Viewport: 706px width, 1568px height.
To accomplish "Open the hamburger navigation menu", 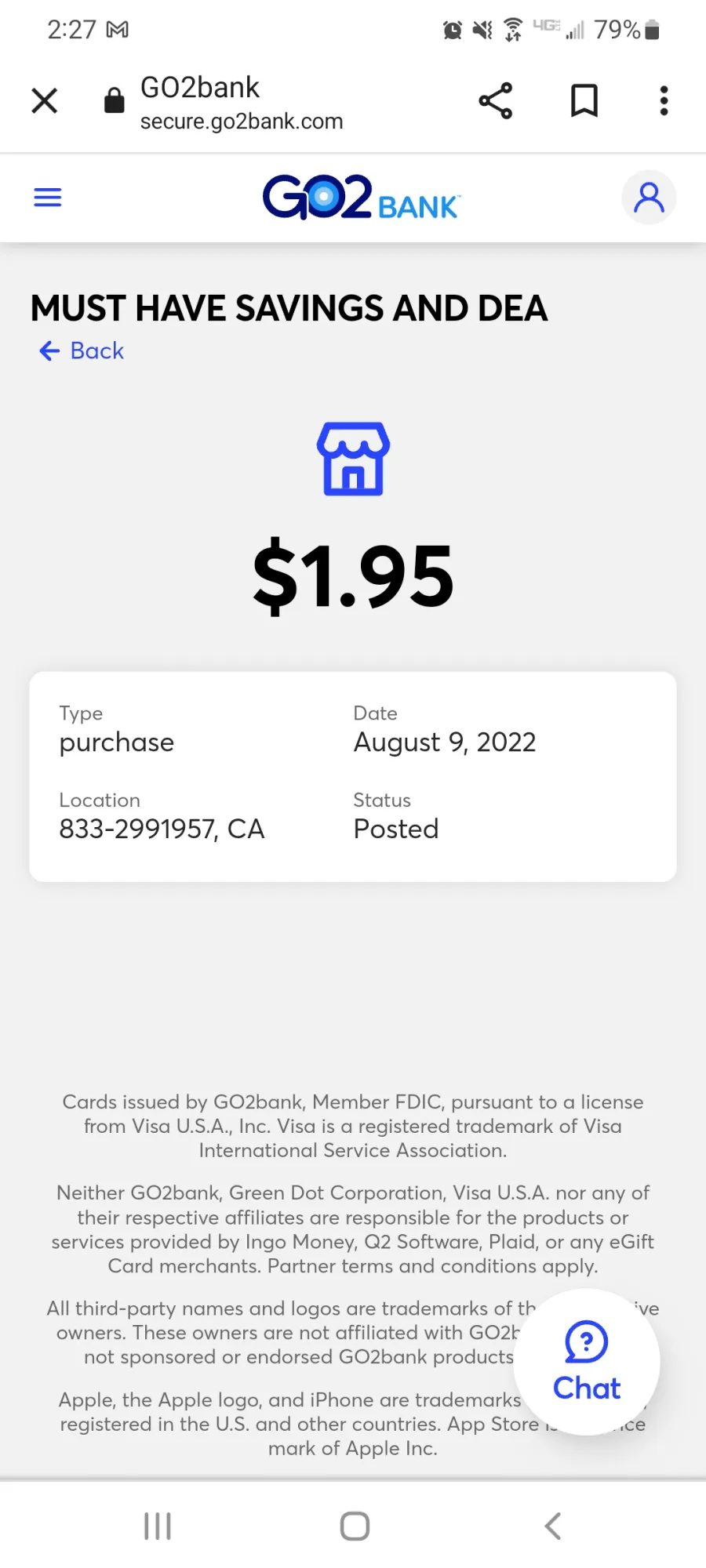I will [x=48, y=198].
